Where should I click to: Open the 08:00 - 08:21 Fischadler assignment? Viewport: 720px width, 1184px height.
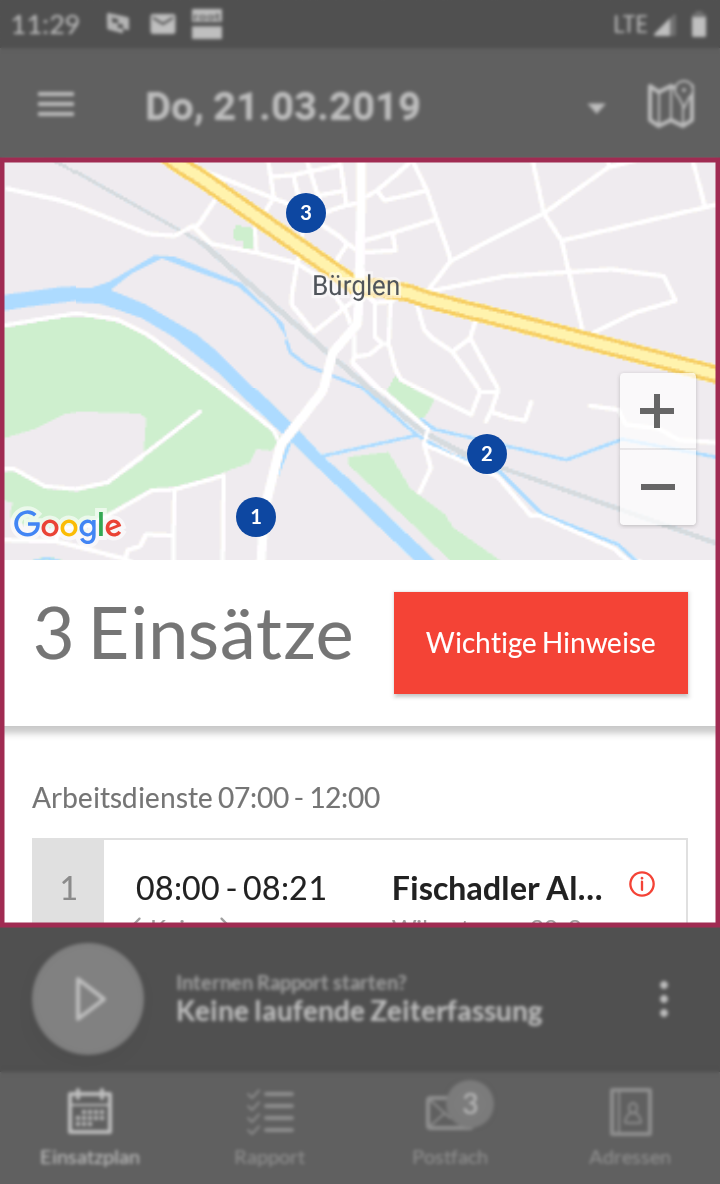[359, 881]
